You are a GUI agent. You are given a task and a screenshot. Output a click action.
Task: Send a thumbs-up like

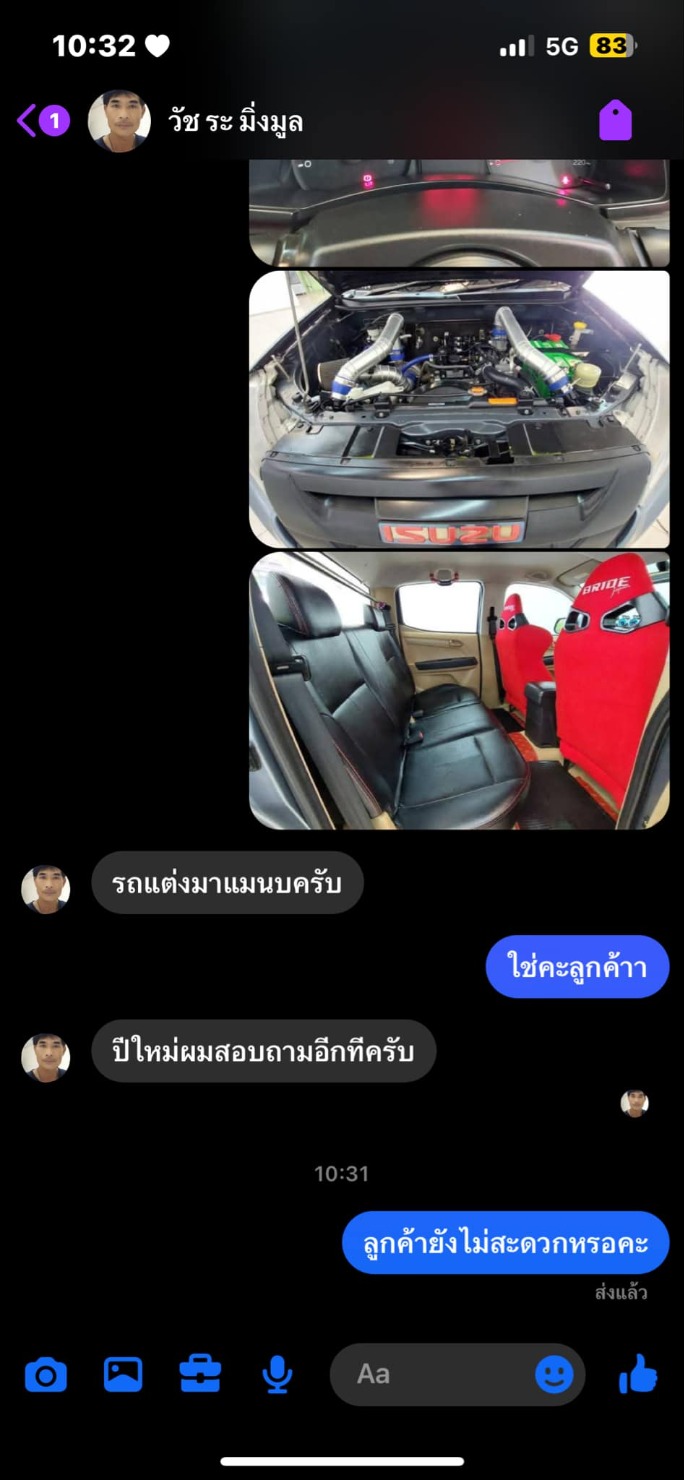pyautogui.click(x=639, y=1374)
